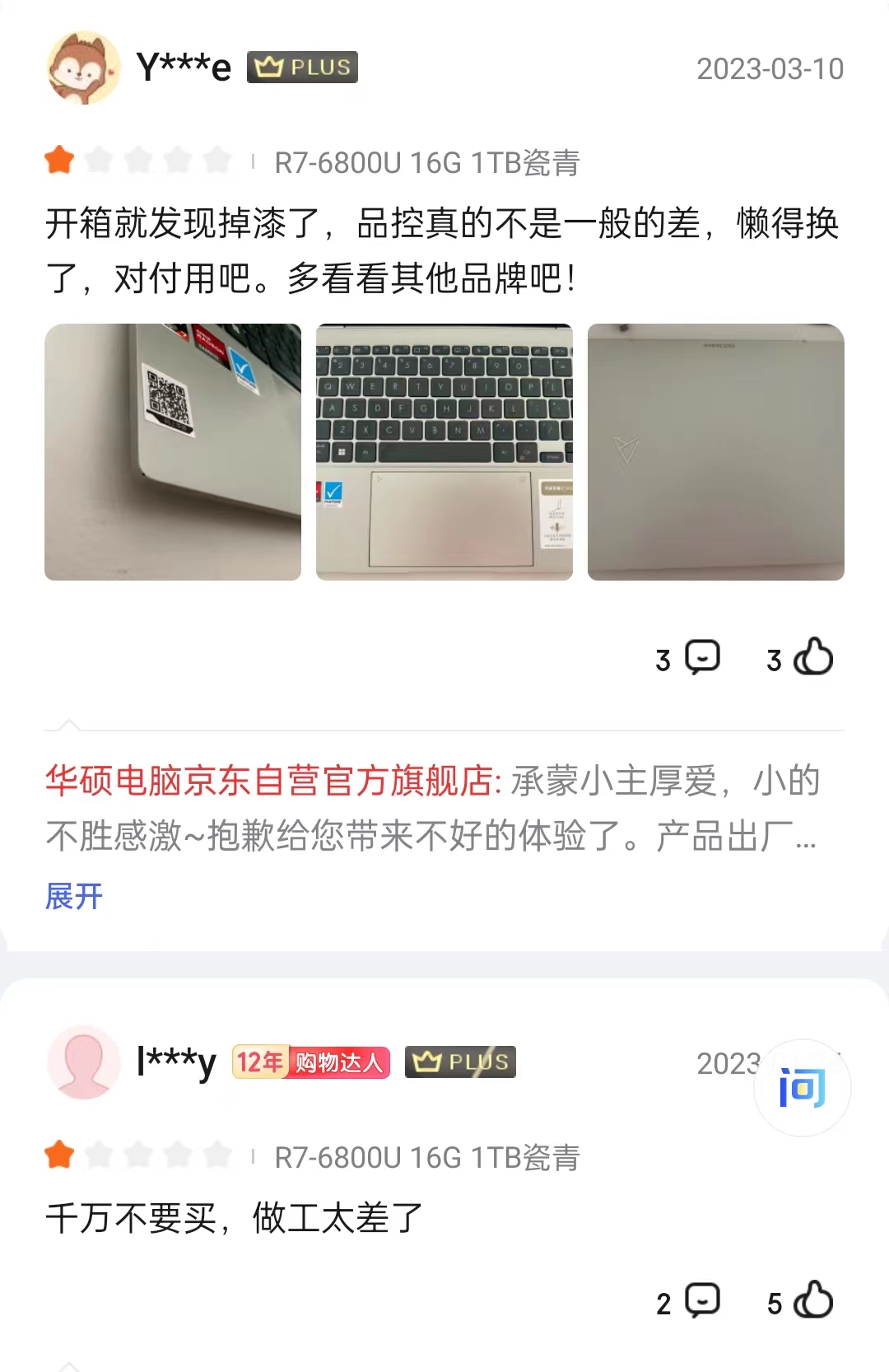This screenshot has height=1372, width=889.
Task: Open l***y's review 千万不要买
Action: (235, 1218)
